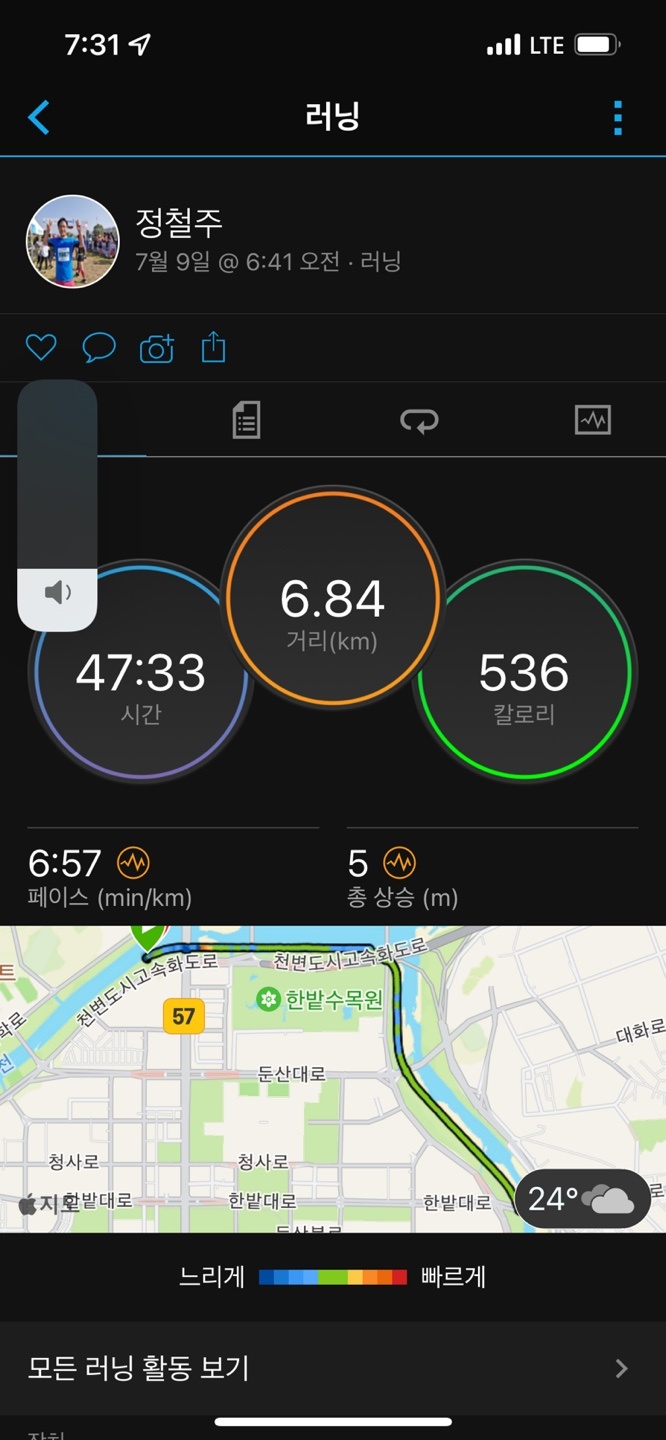Tap the insight icon beside total ascent
Viewport: 666px width, 1440px height.
399,862
